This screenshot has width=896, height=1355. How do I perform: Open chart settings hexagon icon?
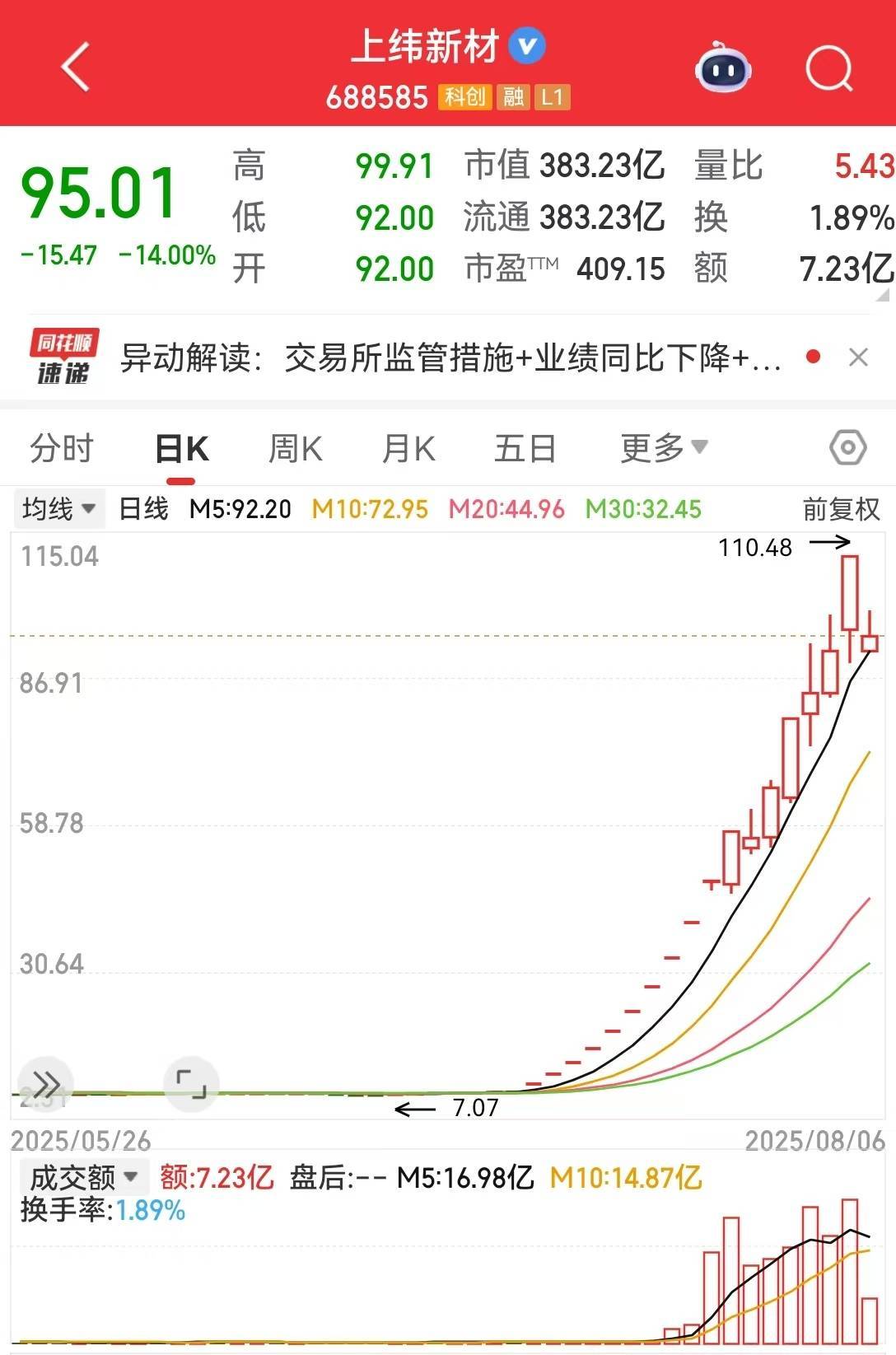point(847,448)
